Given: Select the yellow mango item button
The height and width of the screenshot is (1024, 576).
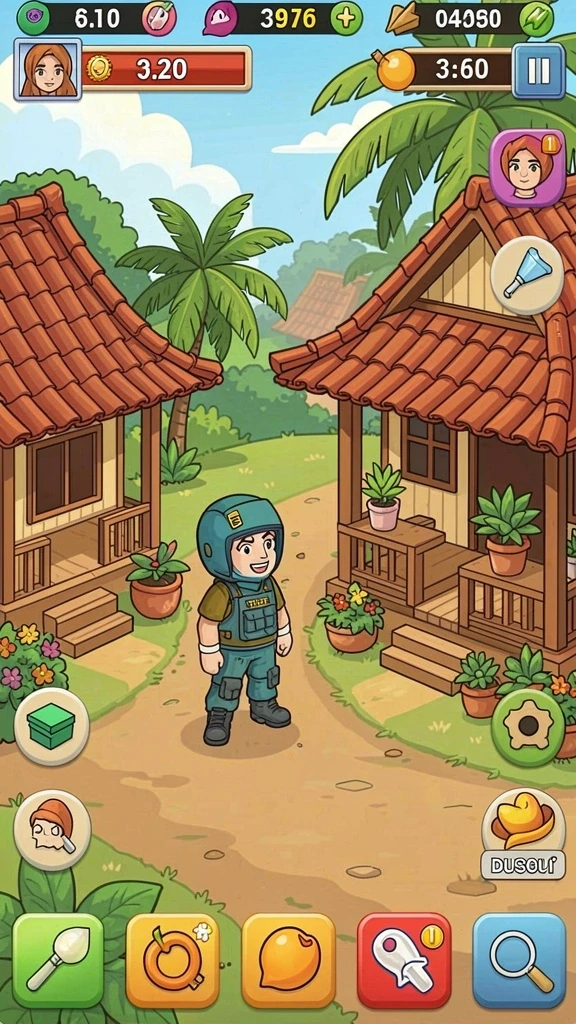Looking at the screenshot, I should 289,960.
